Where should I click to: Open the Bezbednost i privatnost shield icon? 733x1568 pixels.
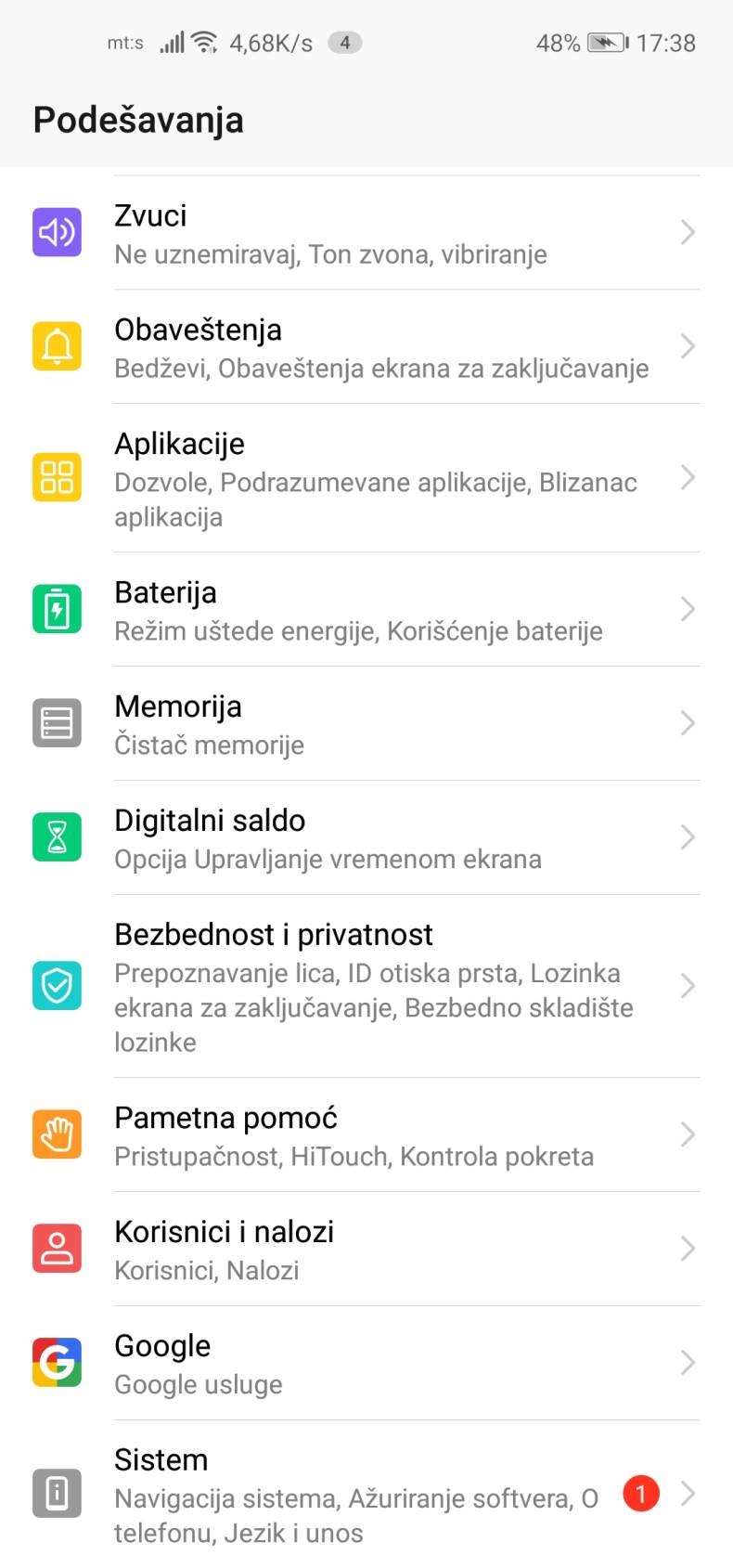[57, 985]
